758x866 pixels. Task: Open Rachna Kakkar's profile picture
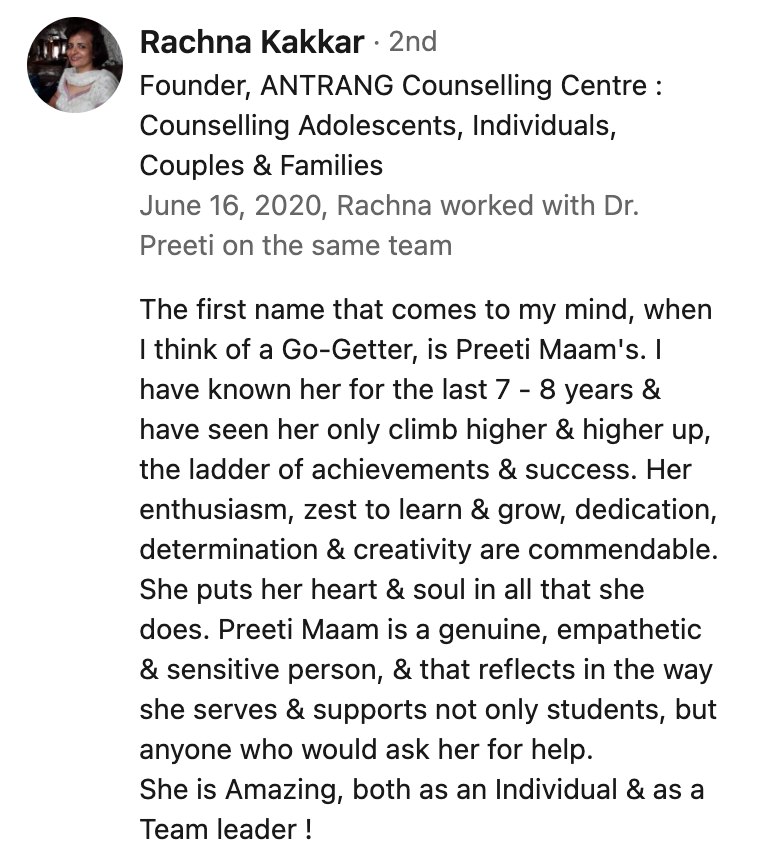point(69,65)
